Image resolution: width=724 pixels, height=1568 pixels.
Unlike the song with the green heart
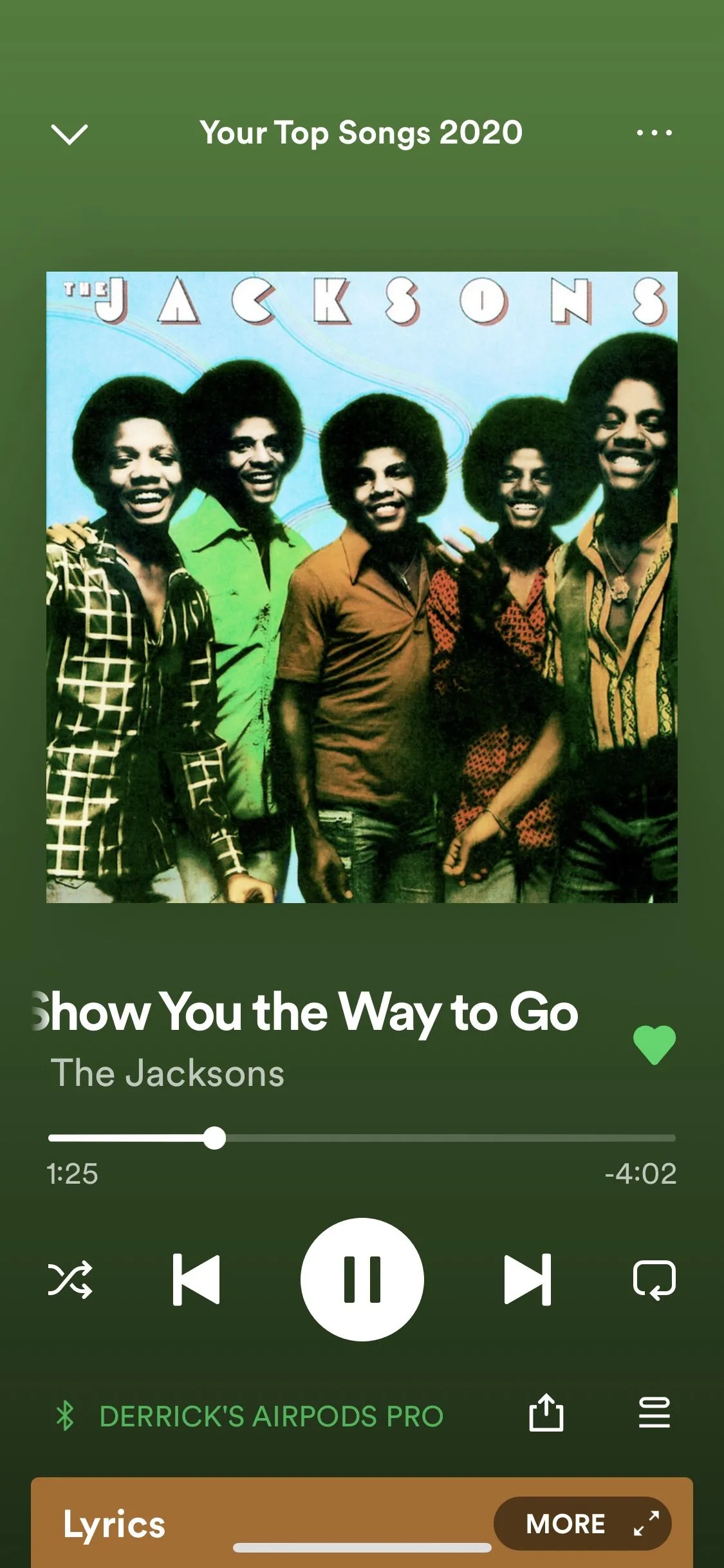[654, 1045]
